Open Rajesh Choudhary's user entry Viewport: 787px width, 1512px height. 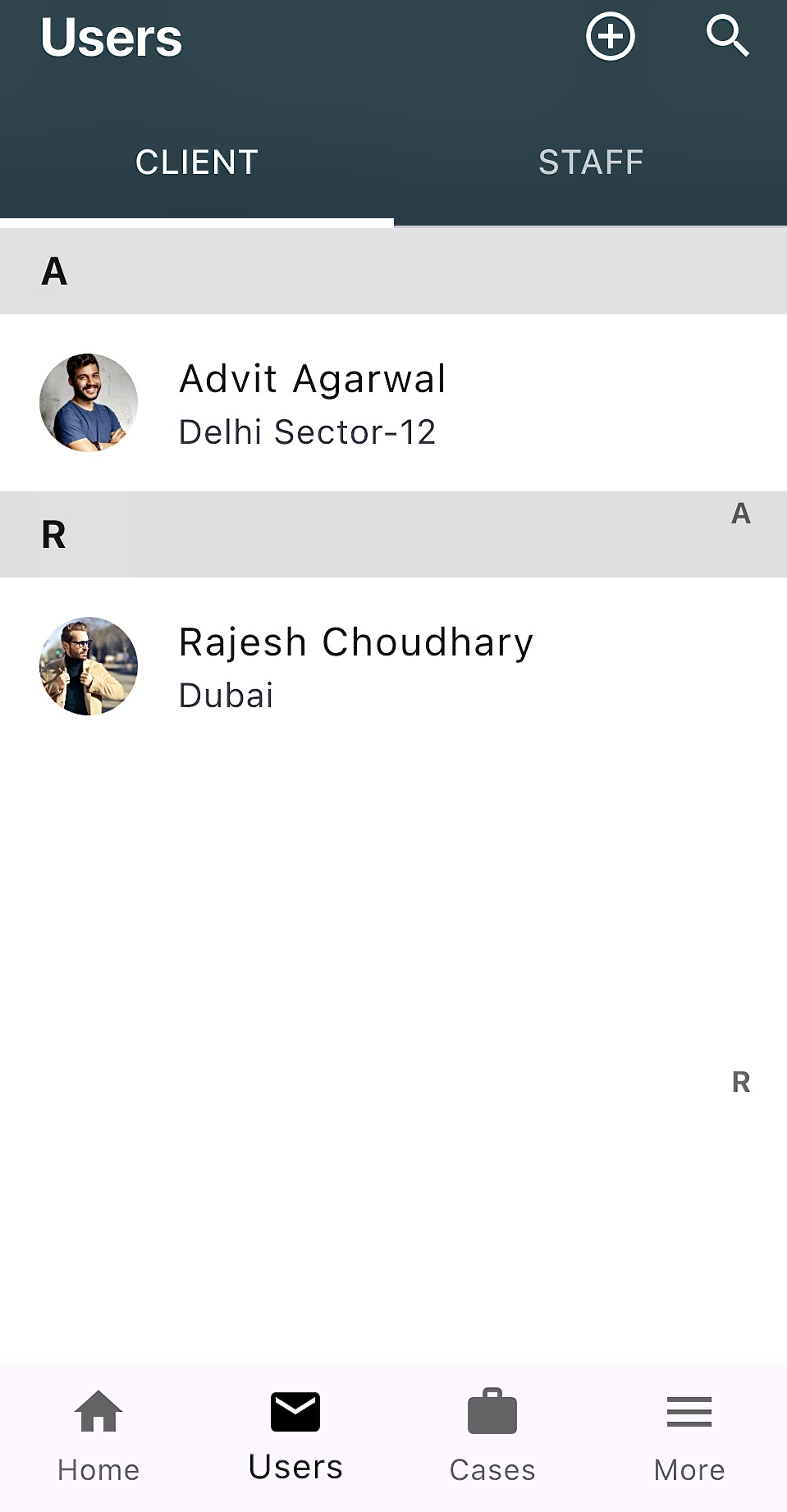coord(355,665)
